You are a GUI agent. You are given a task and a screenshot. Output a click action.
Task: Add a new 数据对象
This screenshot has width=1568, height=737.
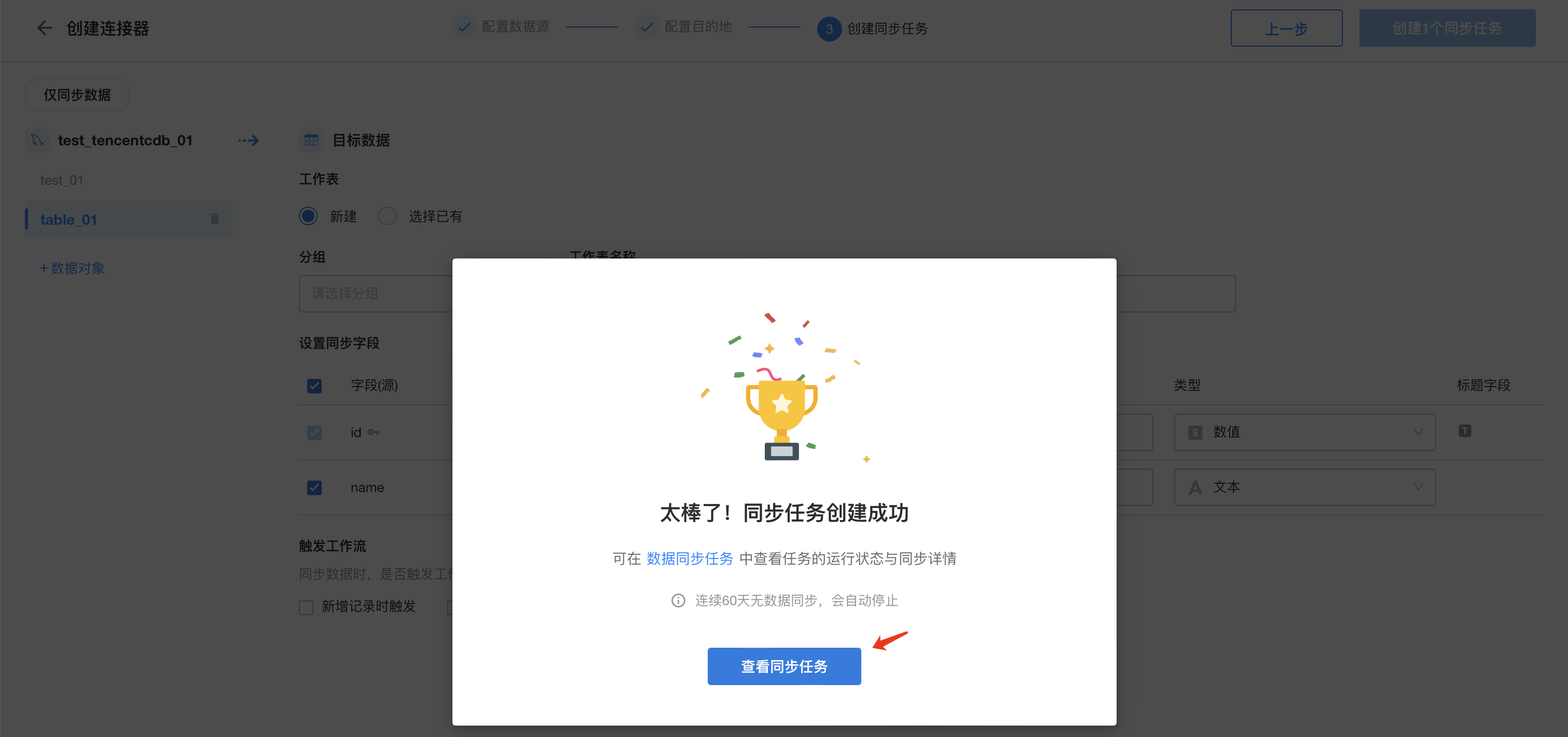click(73, 268)
